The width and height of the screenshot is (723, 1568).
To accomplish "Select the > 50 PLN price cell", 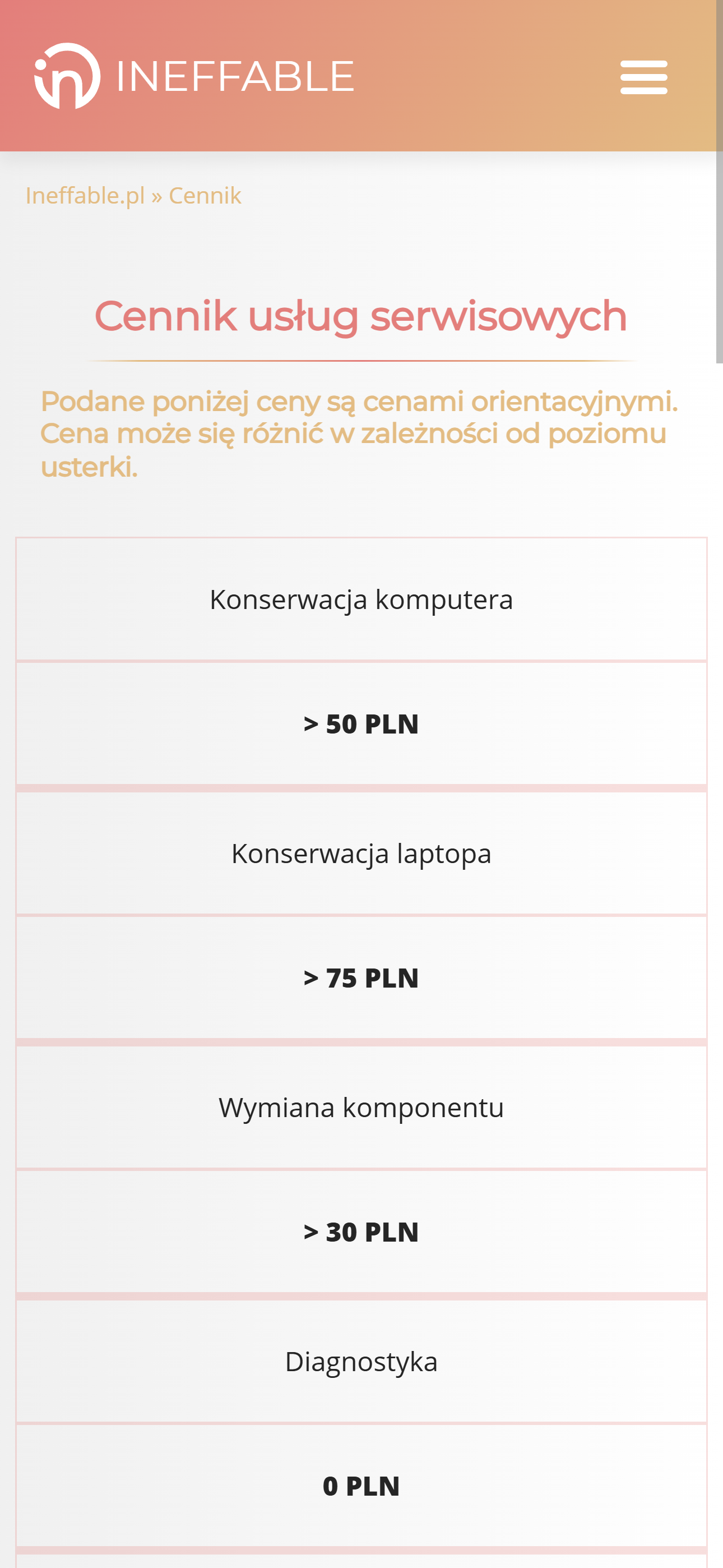I will pos(361,726).
